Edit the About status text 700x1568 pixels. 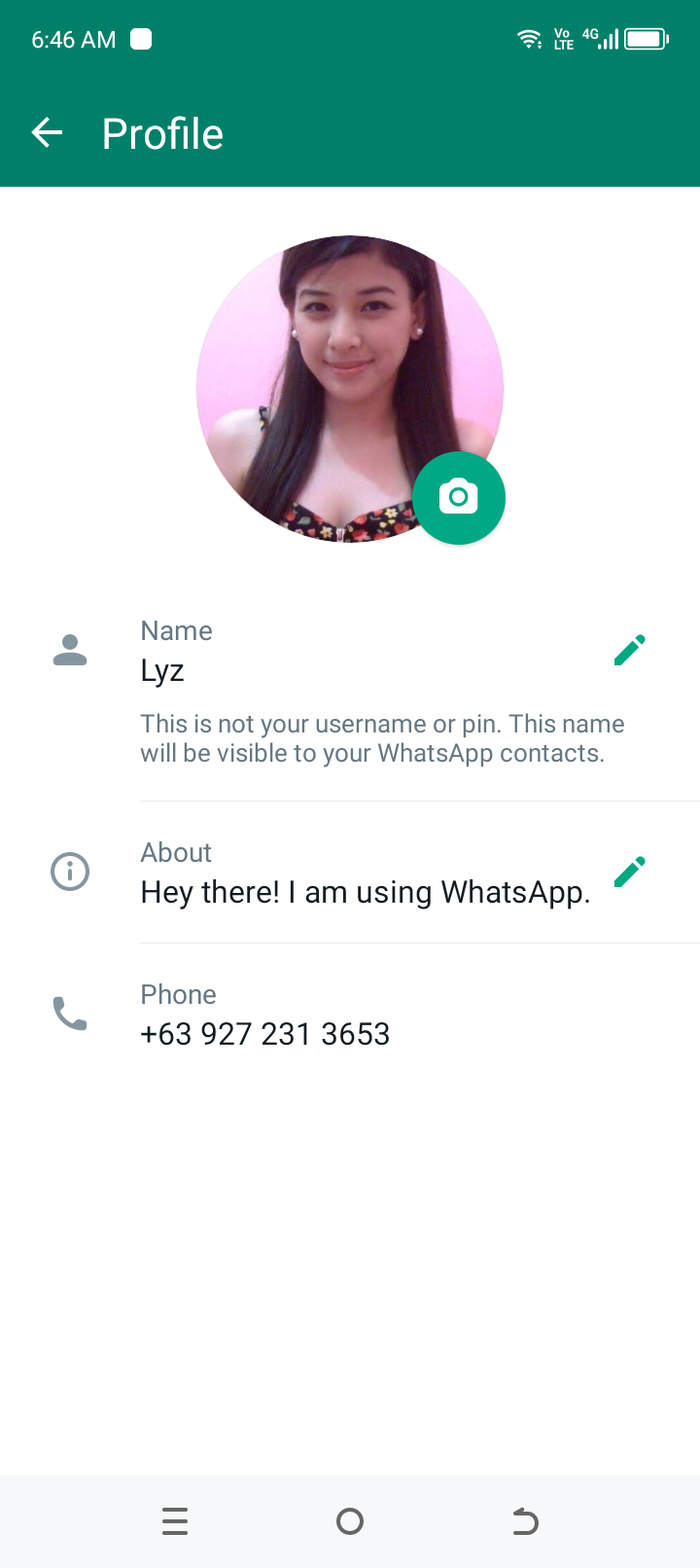pyautogui.click(x=630, y=872)
